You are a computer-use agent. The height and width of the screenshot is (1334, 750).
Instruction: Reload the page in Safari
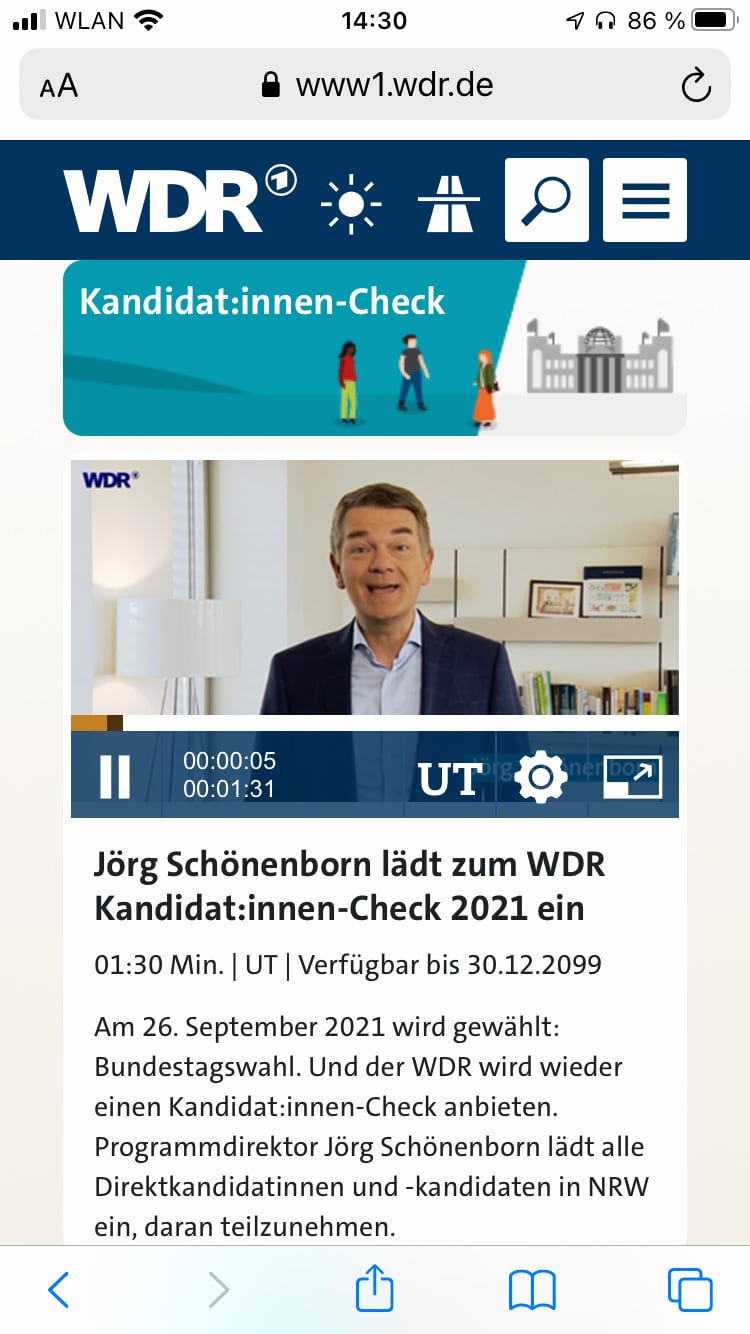tap(695, 86)
